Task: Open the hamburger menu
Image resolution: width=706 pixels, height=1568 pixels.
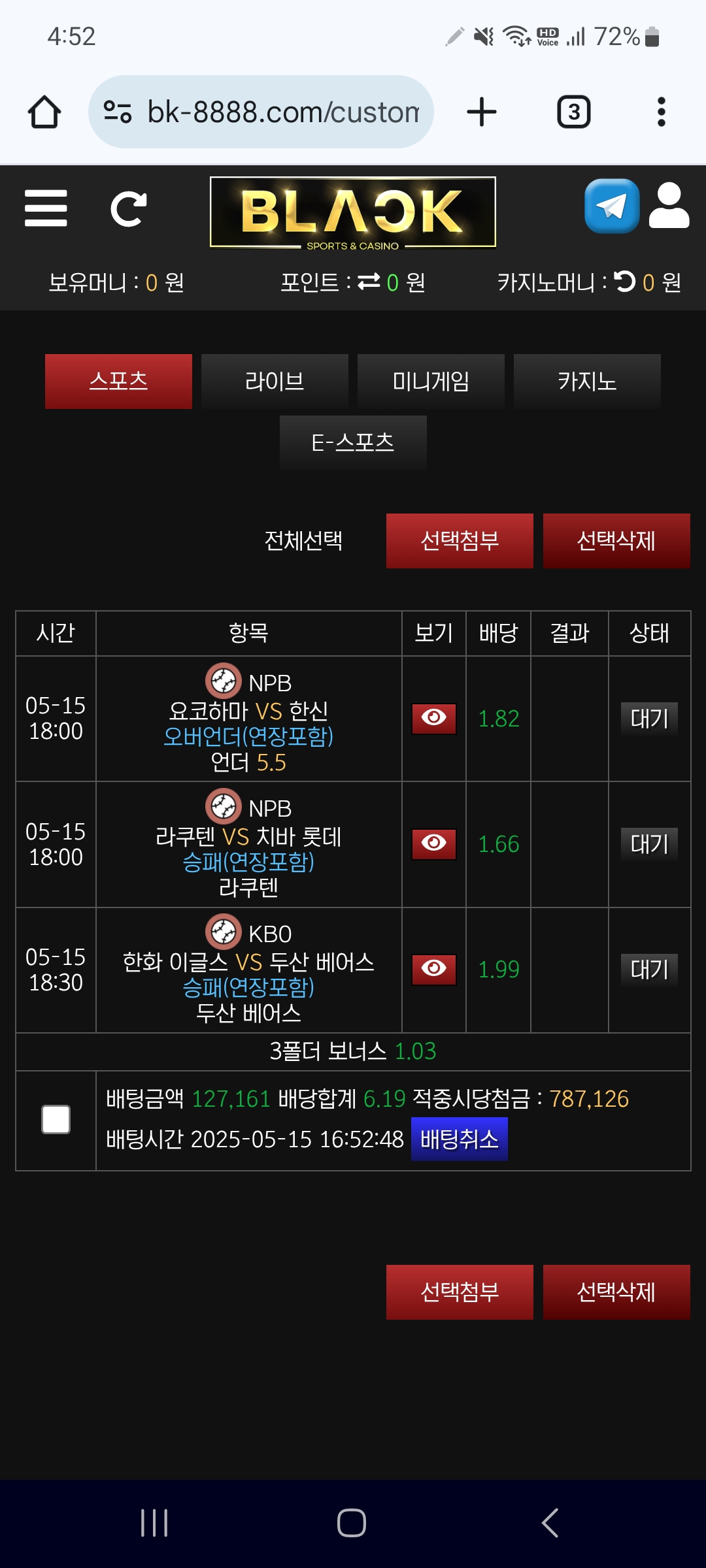Action: point(46,208)
